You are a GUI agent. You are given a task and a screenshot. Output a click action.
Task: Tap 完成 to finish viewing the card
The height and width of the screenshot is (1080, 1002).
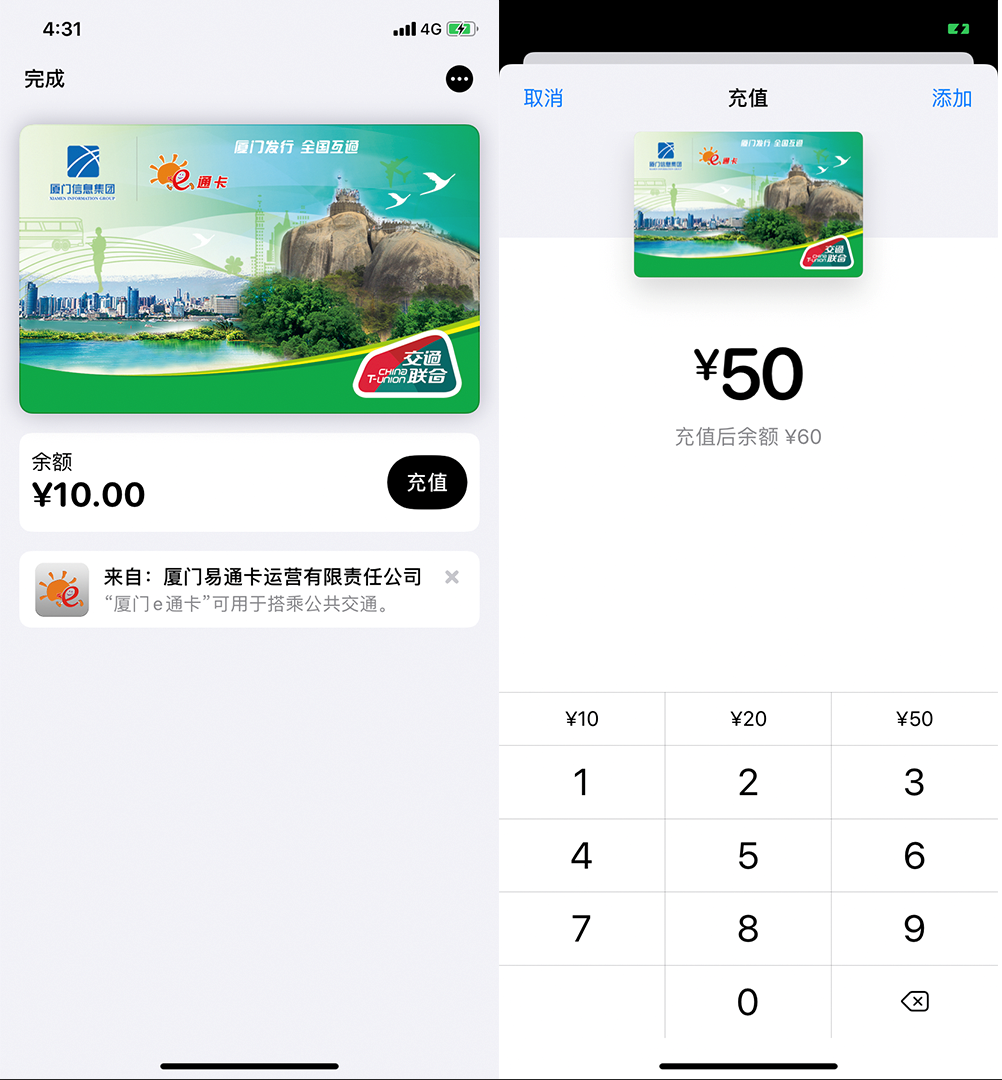click(x=43, y=79)
